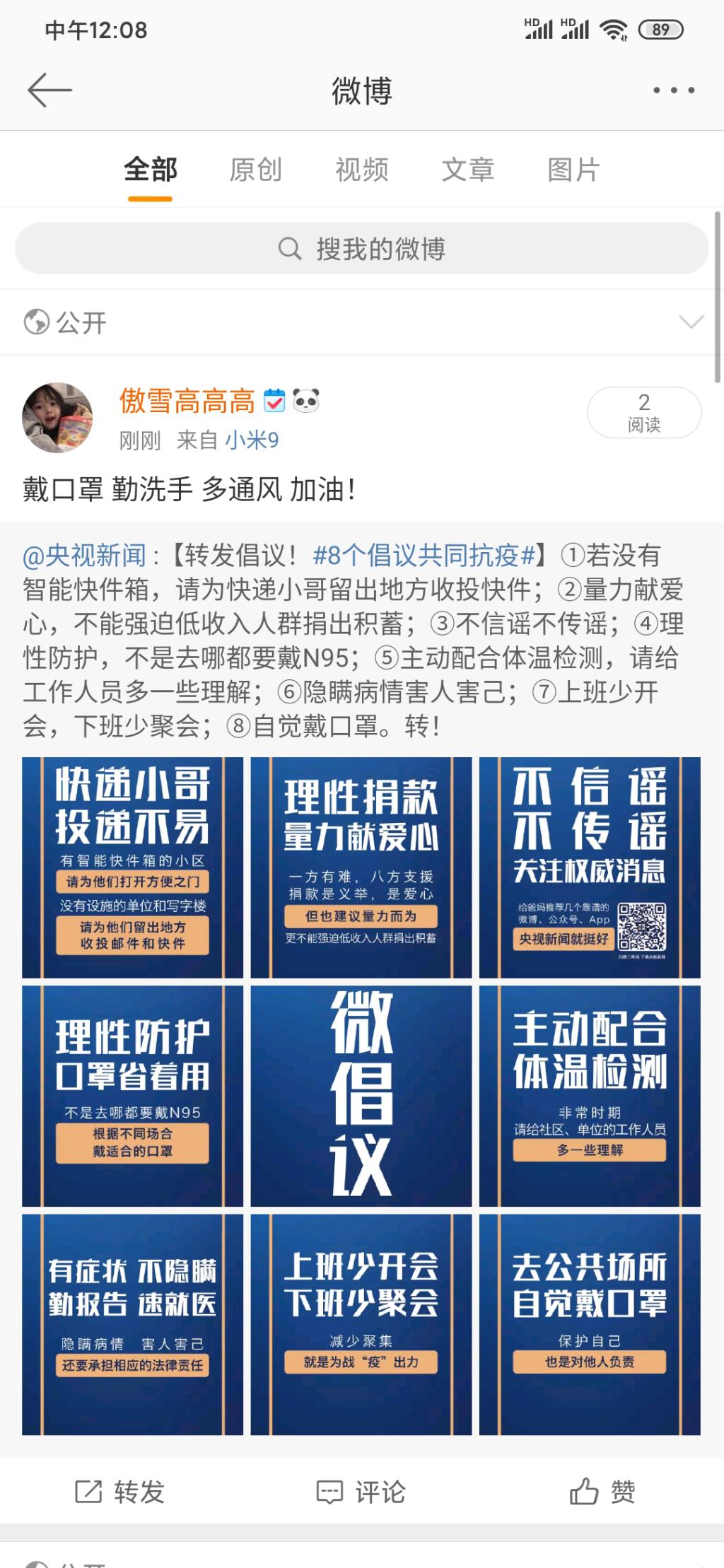Open the 2 阅读 read count
This screenshot has height=1568, width=724.
click(644, 412)
